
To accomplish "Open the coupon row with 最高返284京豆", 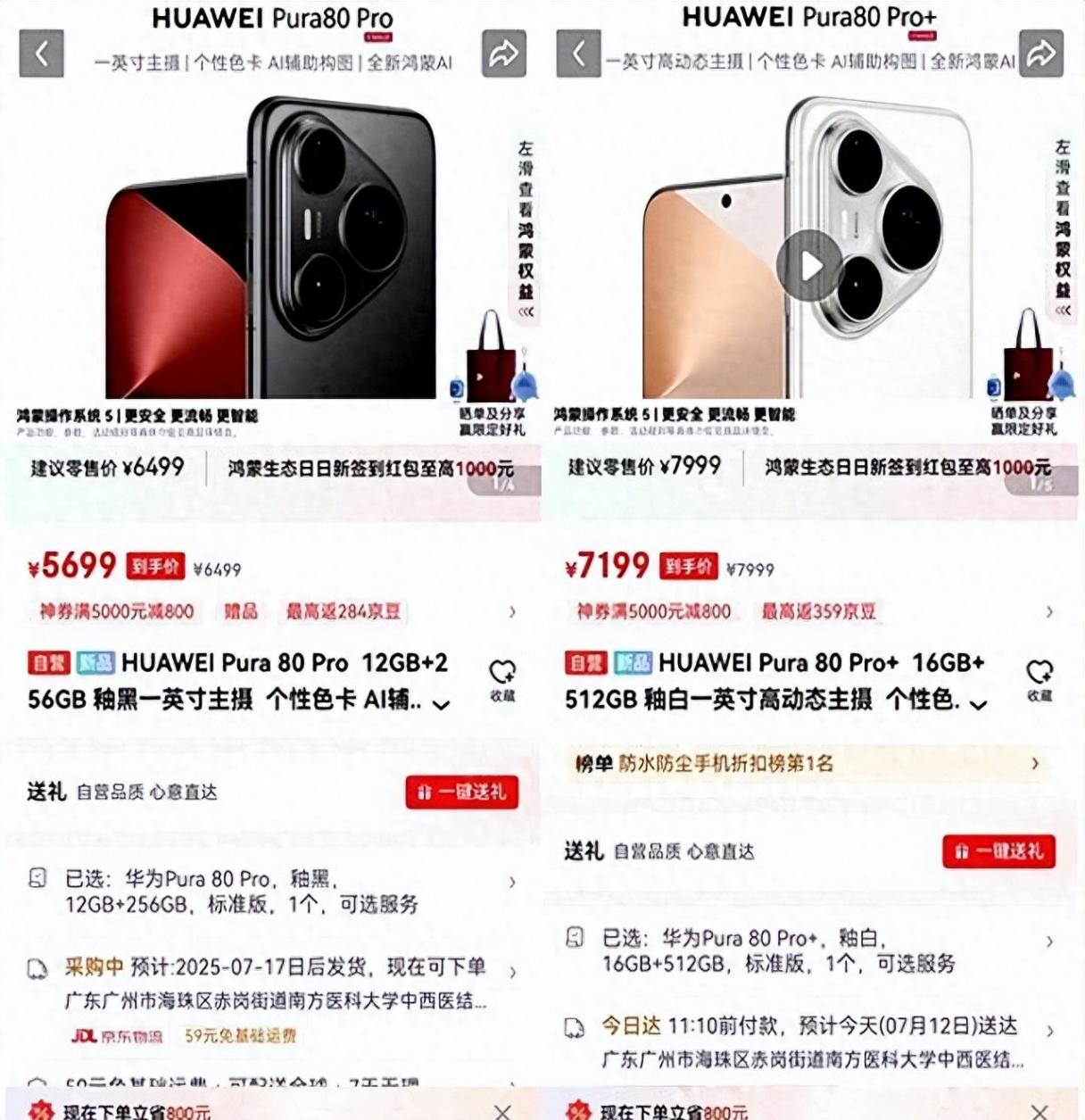I will click(x=512, y=612).
